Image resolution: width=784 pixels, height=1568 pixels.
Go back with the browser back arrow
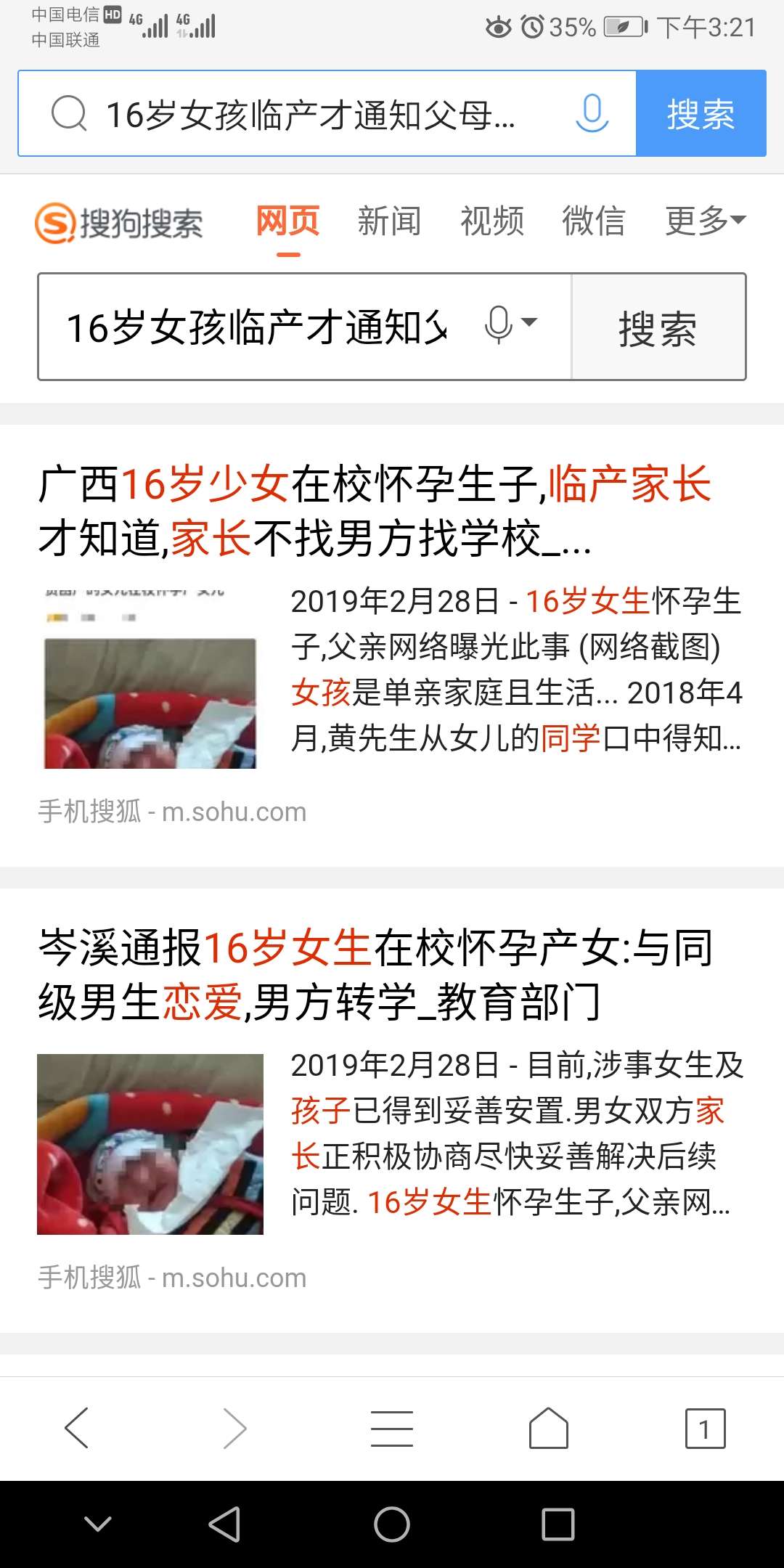[77, 1428]
